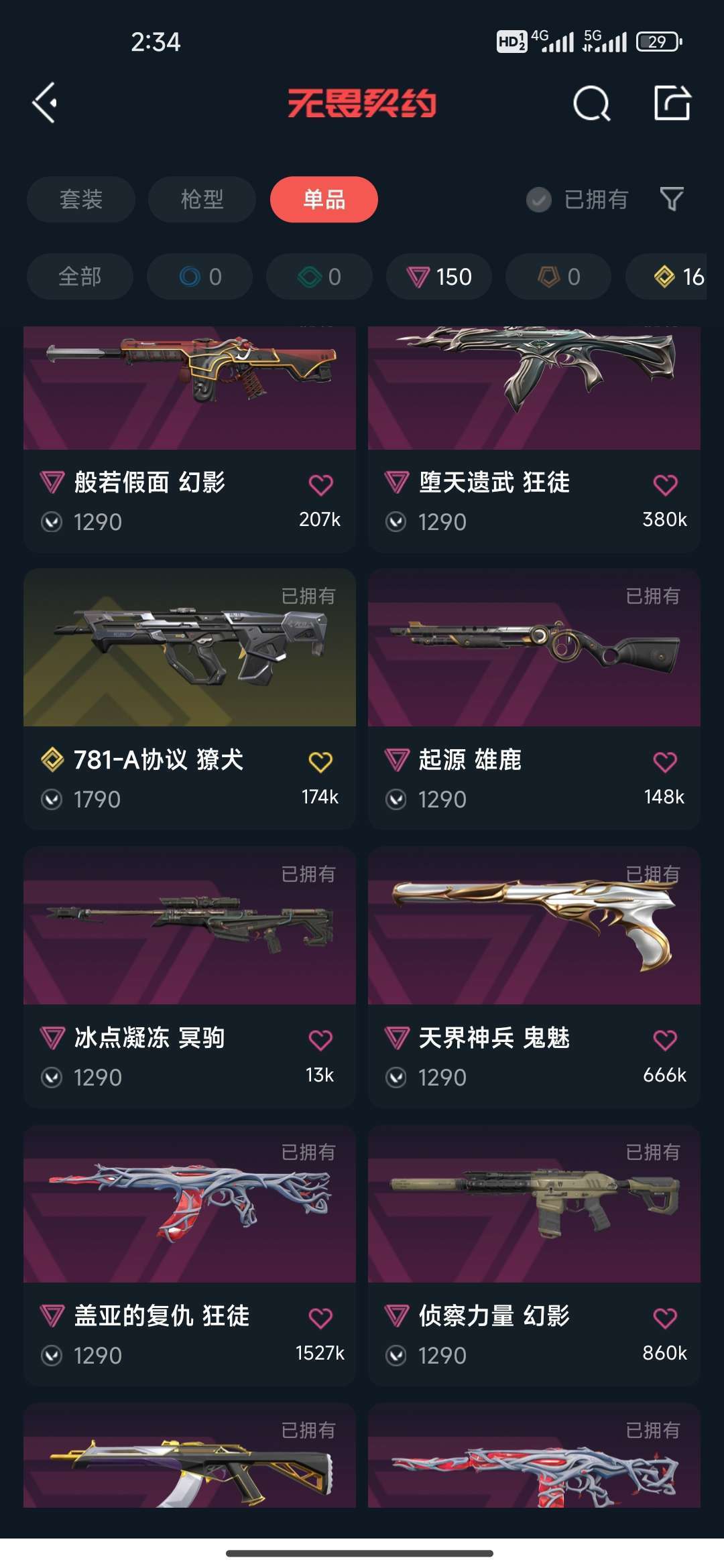724x1568 pixels.
Task: Like the 侦察力量 幻影 skin
Action: (x=665, y=1318)
